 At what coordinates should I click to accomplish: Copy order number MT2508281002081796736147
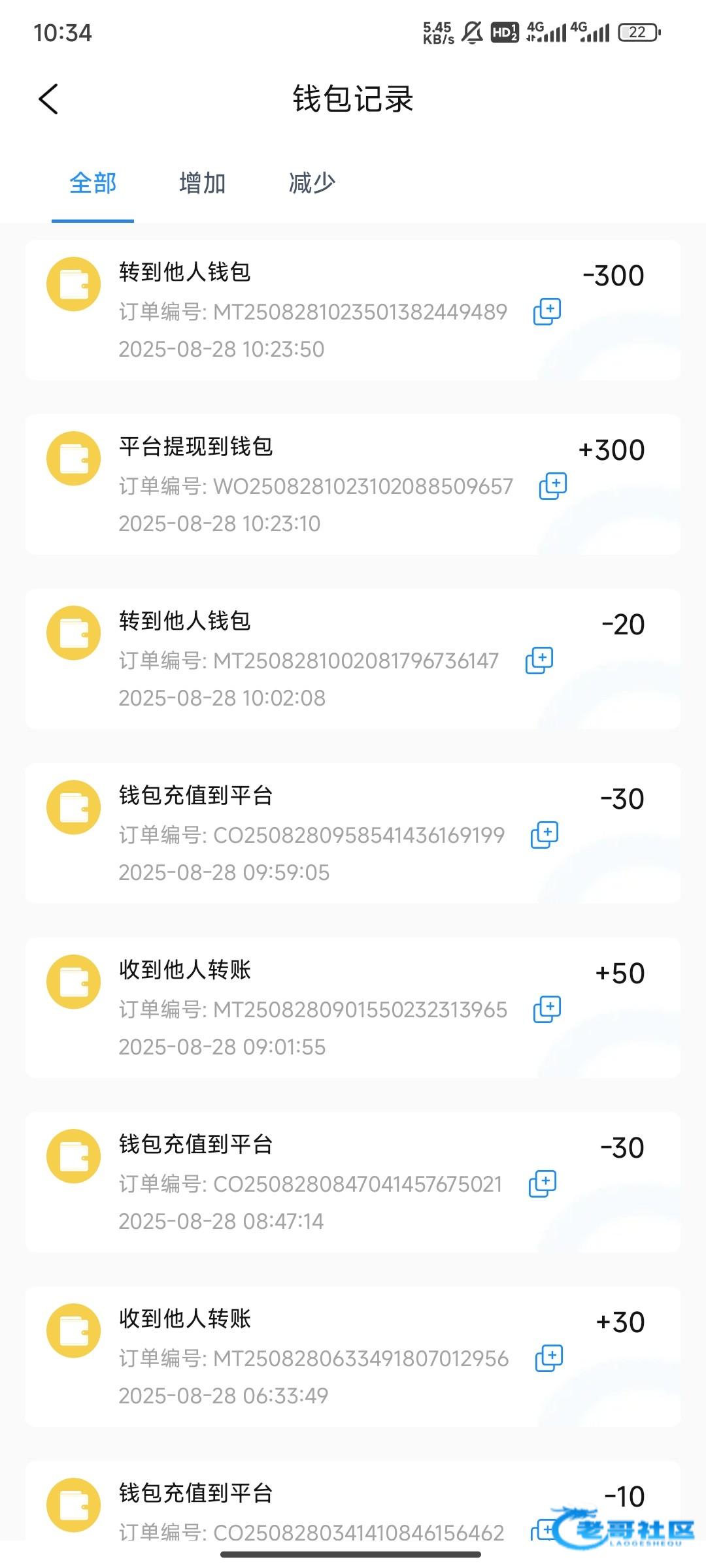[x=539, y=661]
